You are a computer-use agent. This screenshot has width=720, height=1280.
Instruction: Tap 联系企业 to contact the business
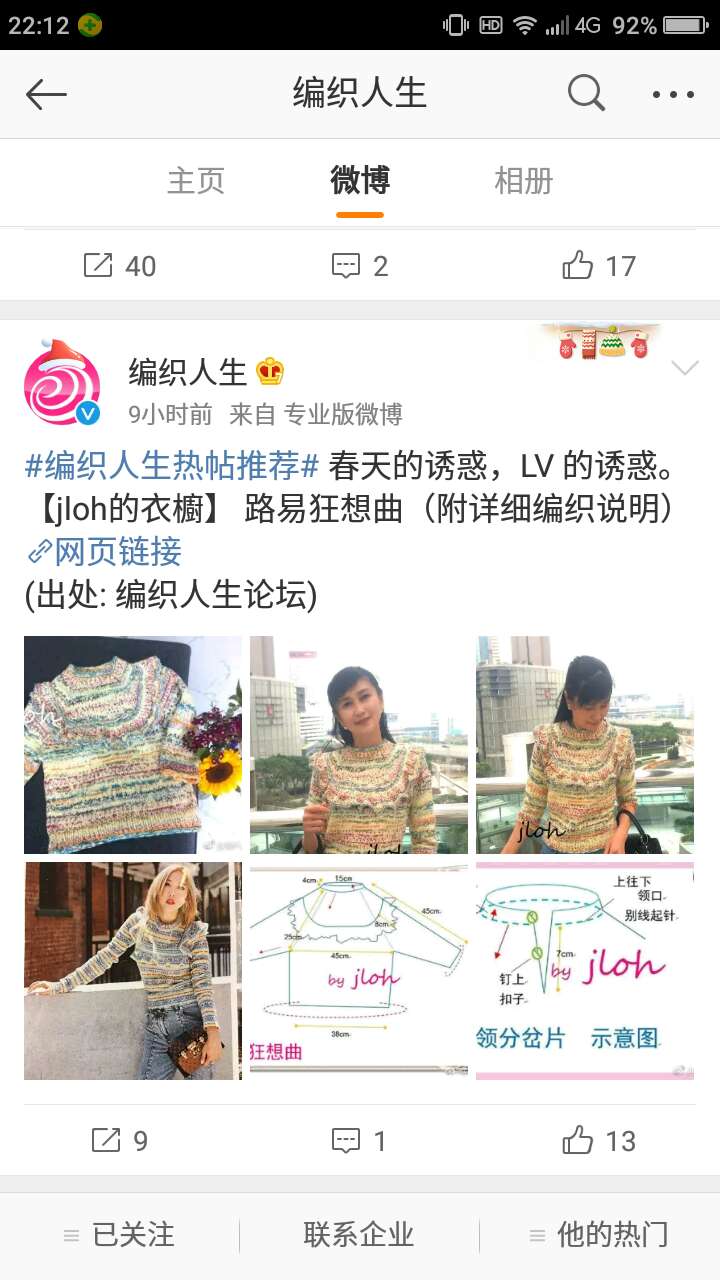[x=359, y=1236]
